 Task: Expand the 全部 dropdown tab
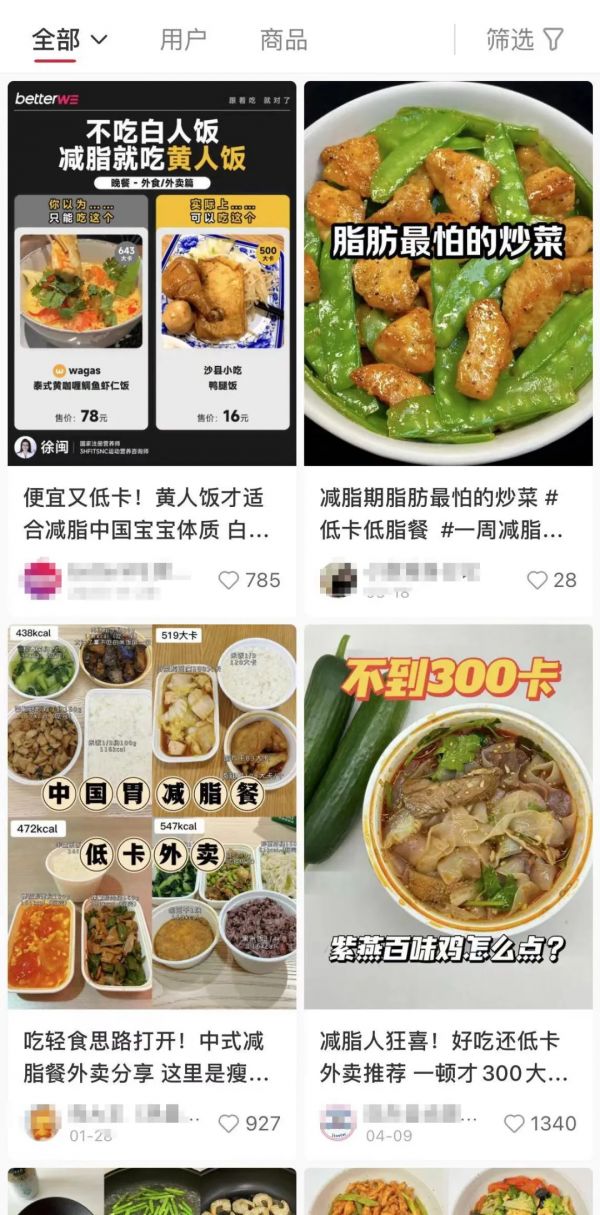68,40
